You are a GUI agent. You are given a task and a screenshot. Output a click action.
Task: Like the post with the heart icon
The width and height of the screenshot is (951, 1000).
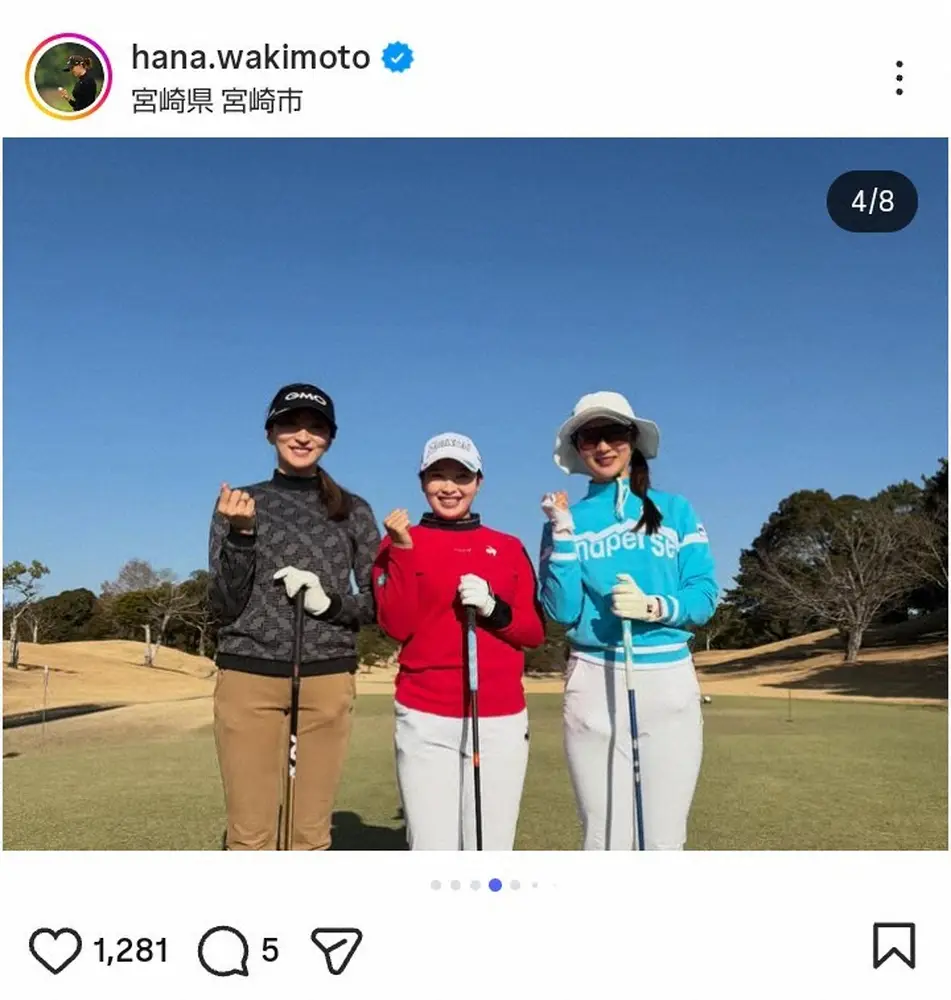(x=54, y=950)
